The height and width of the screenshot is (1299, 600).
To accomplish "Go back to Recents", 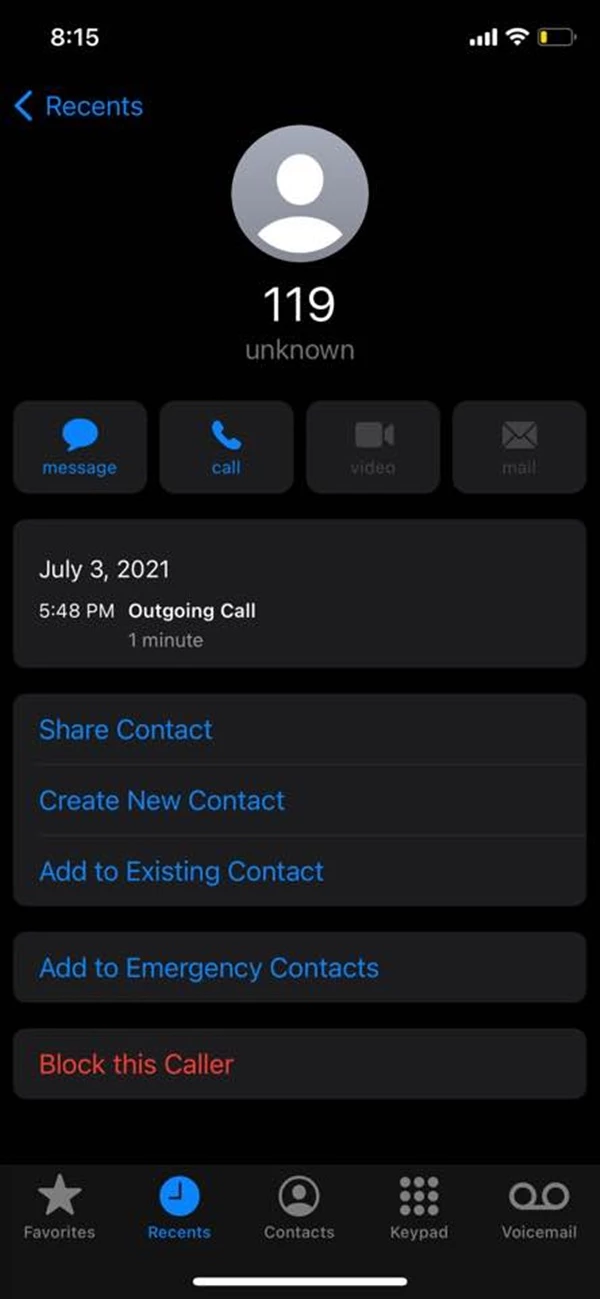I will click(x=79, y=106).
